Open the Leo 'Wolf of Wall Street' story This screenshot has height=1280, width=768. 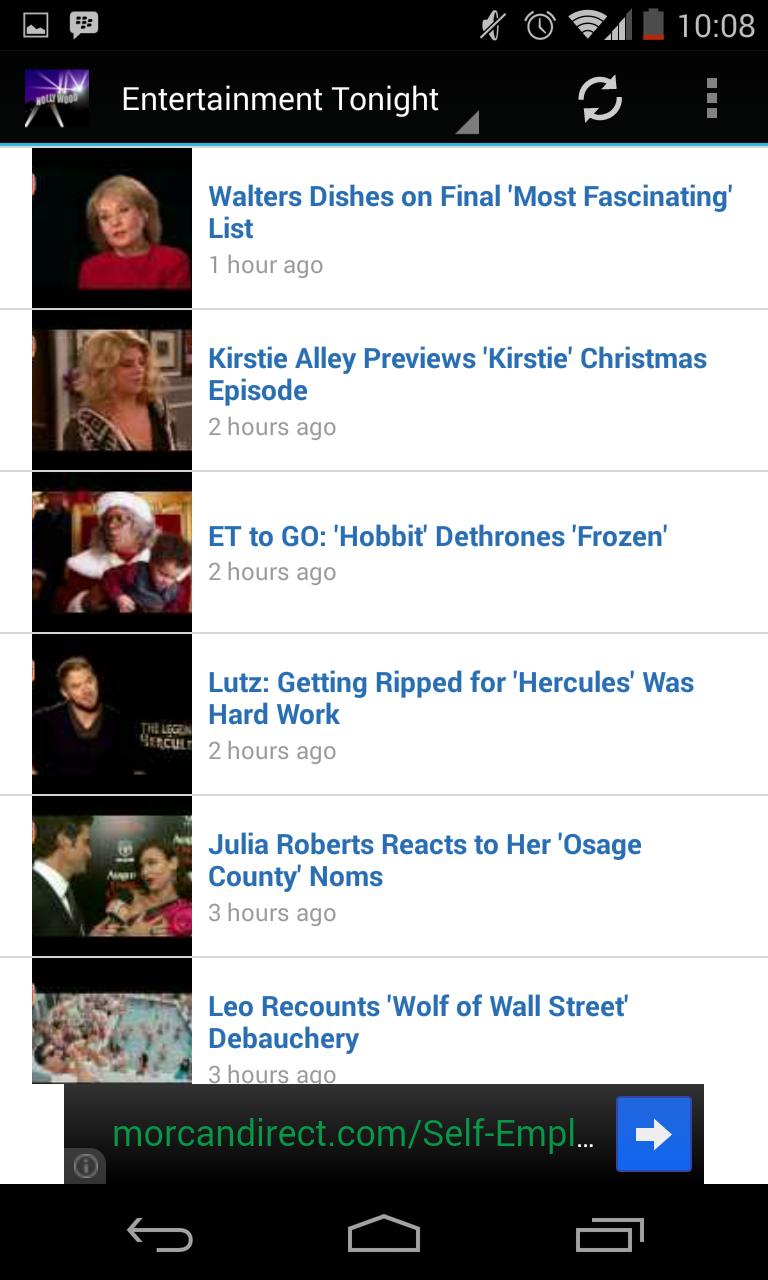pyautogui.click(x=418, y=1022)
